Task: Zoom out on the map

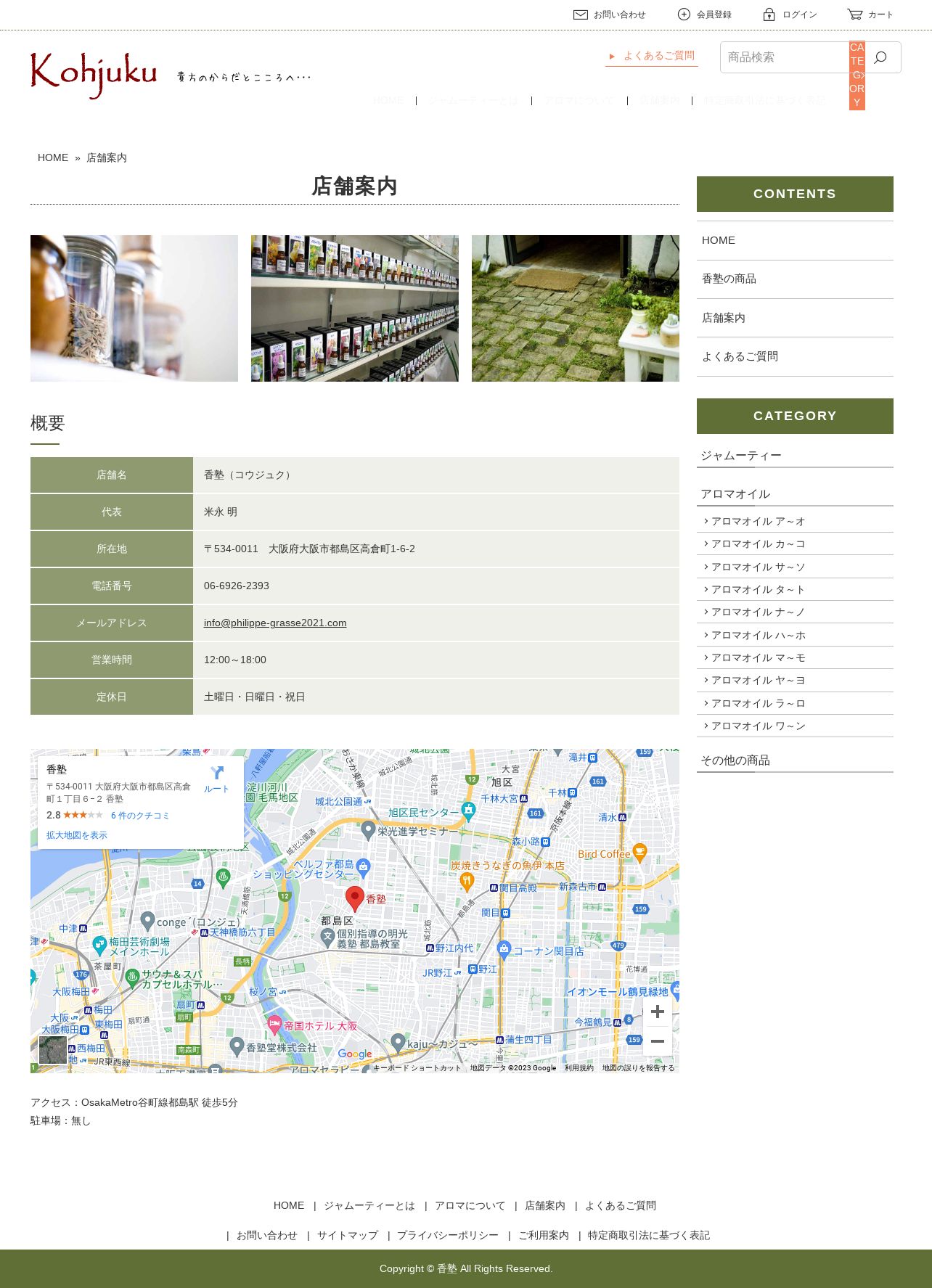Action: pos(658,1041)
